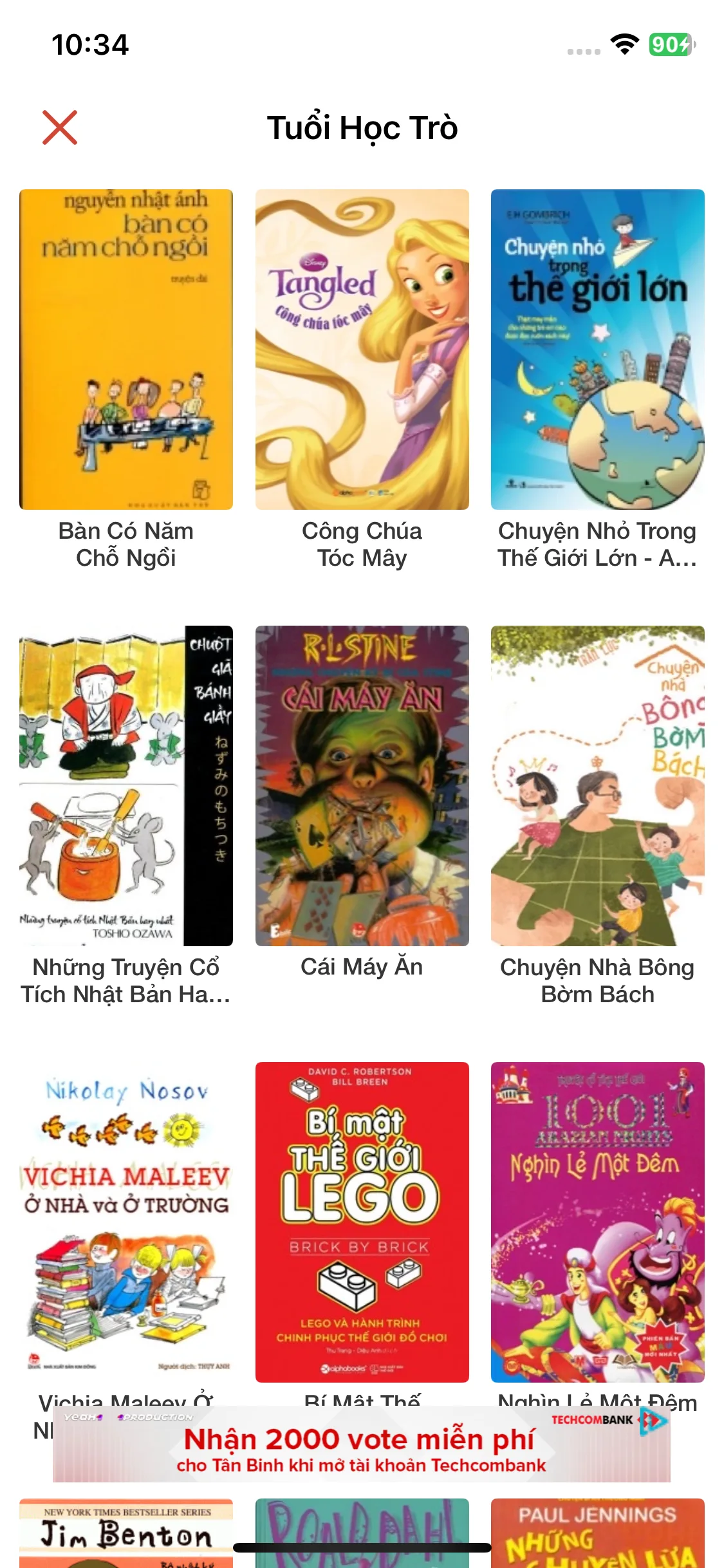
Task: Select the Paul Jennings book
Action: click(x=597, y=1532)
